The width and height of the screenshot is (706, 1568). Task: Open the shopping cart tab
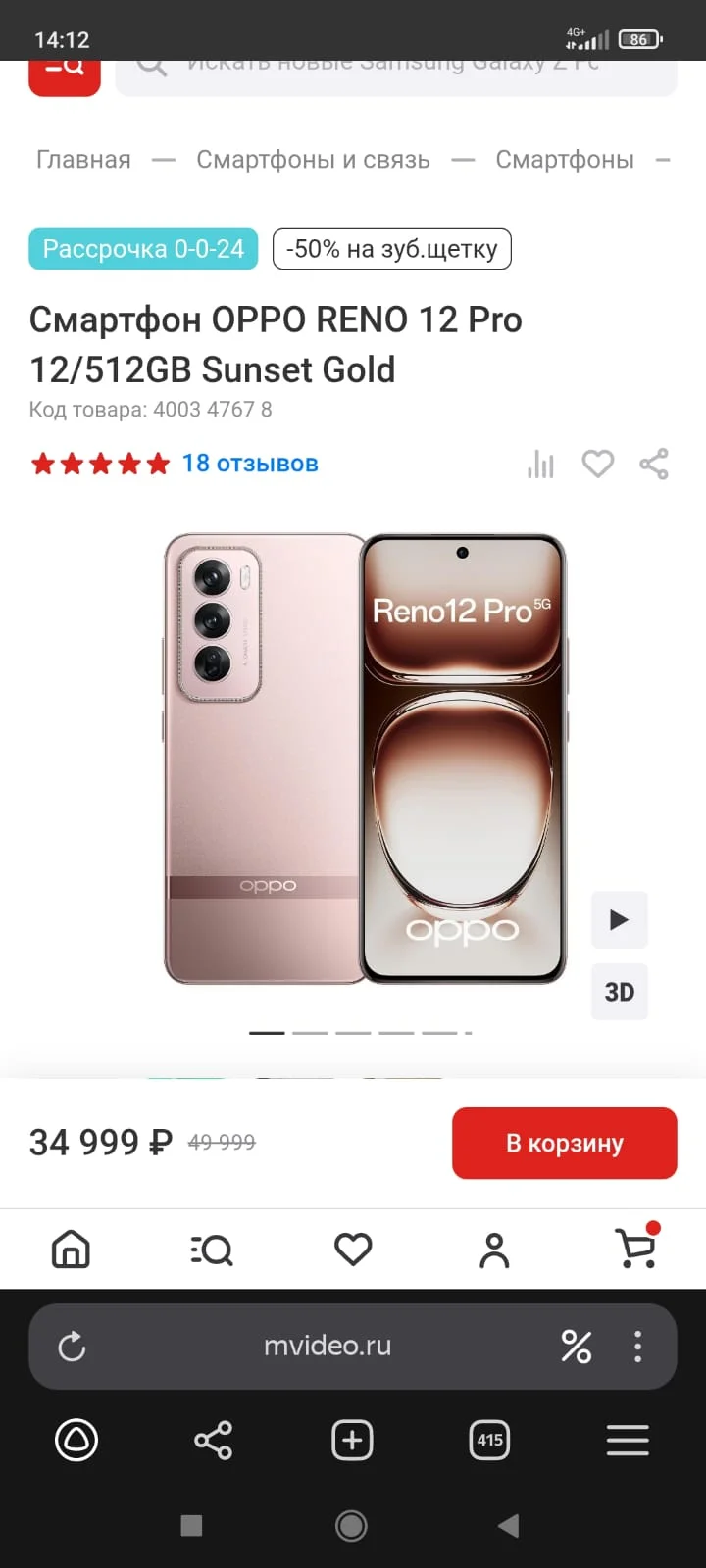pos(636,1247)
